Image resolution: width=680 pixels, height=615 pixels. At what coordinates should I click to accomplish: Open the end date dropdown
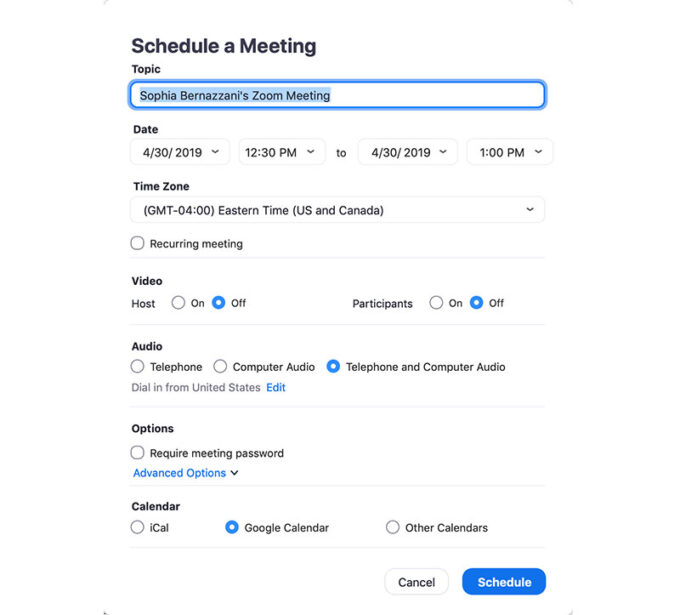(x=407, y=152)
